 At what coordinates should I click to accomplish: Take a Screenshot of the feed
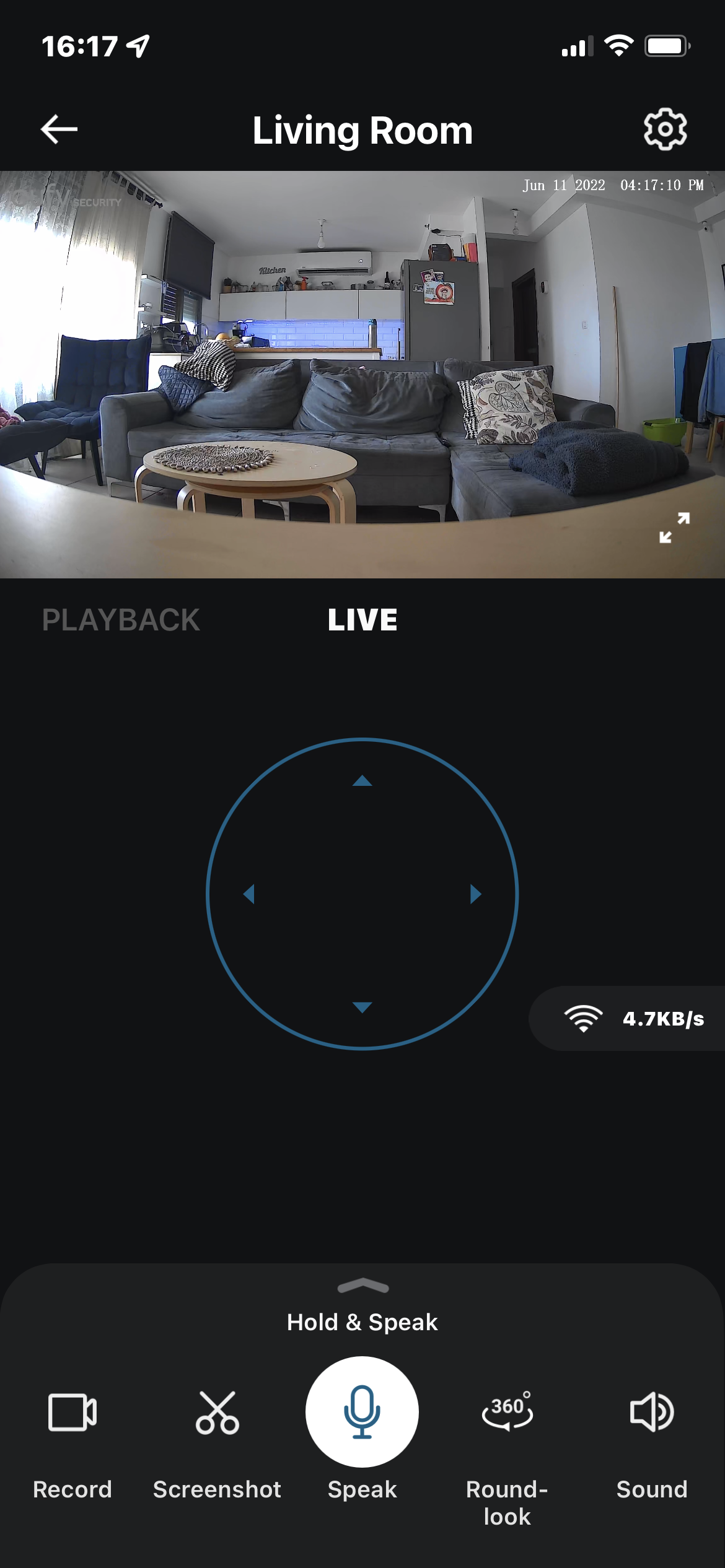tap(217, 1442)
